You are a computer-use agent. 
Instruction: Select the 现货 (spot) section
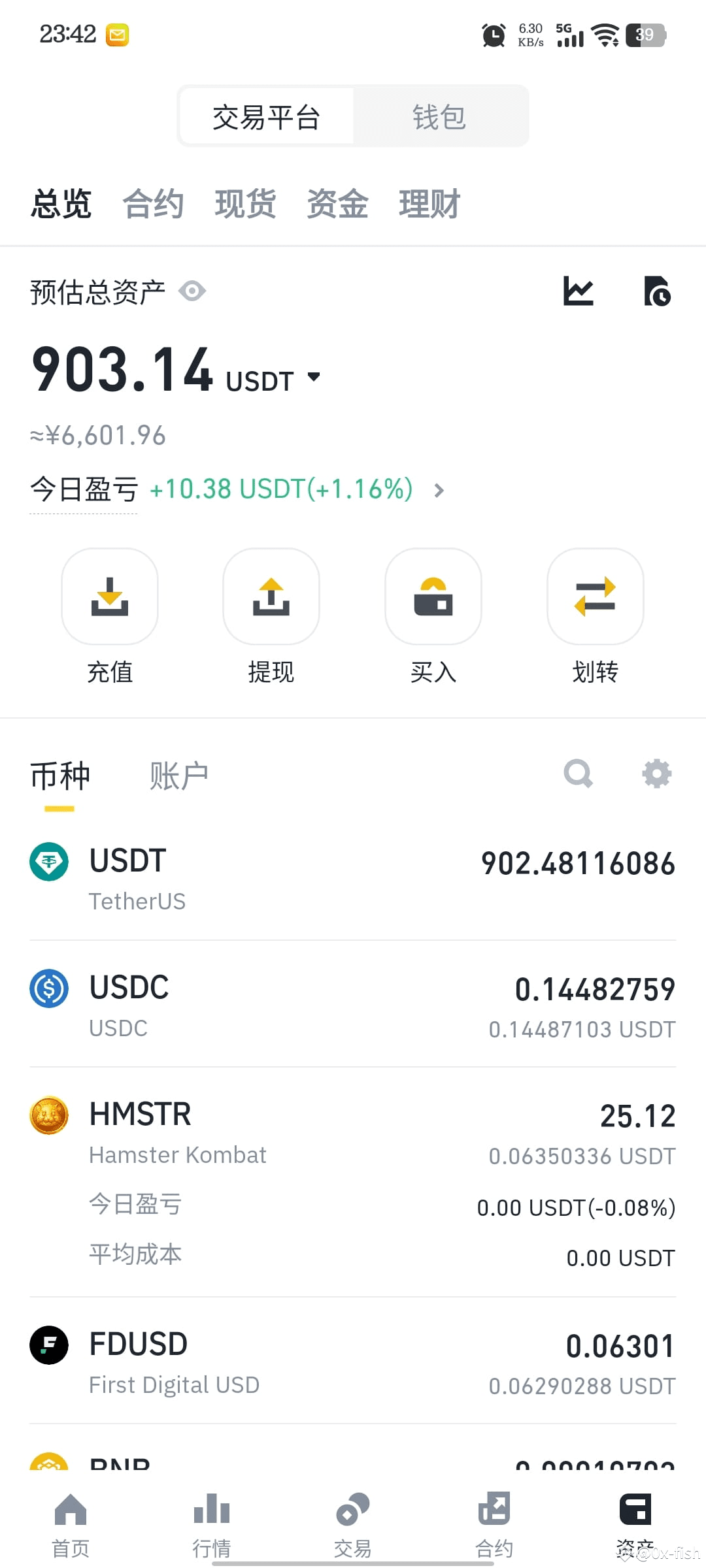coord(245,204)
